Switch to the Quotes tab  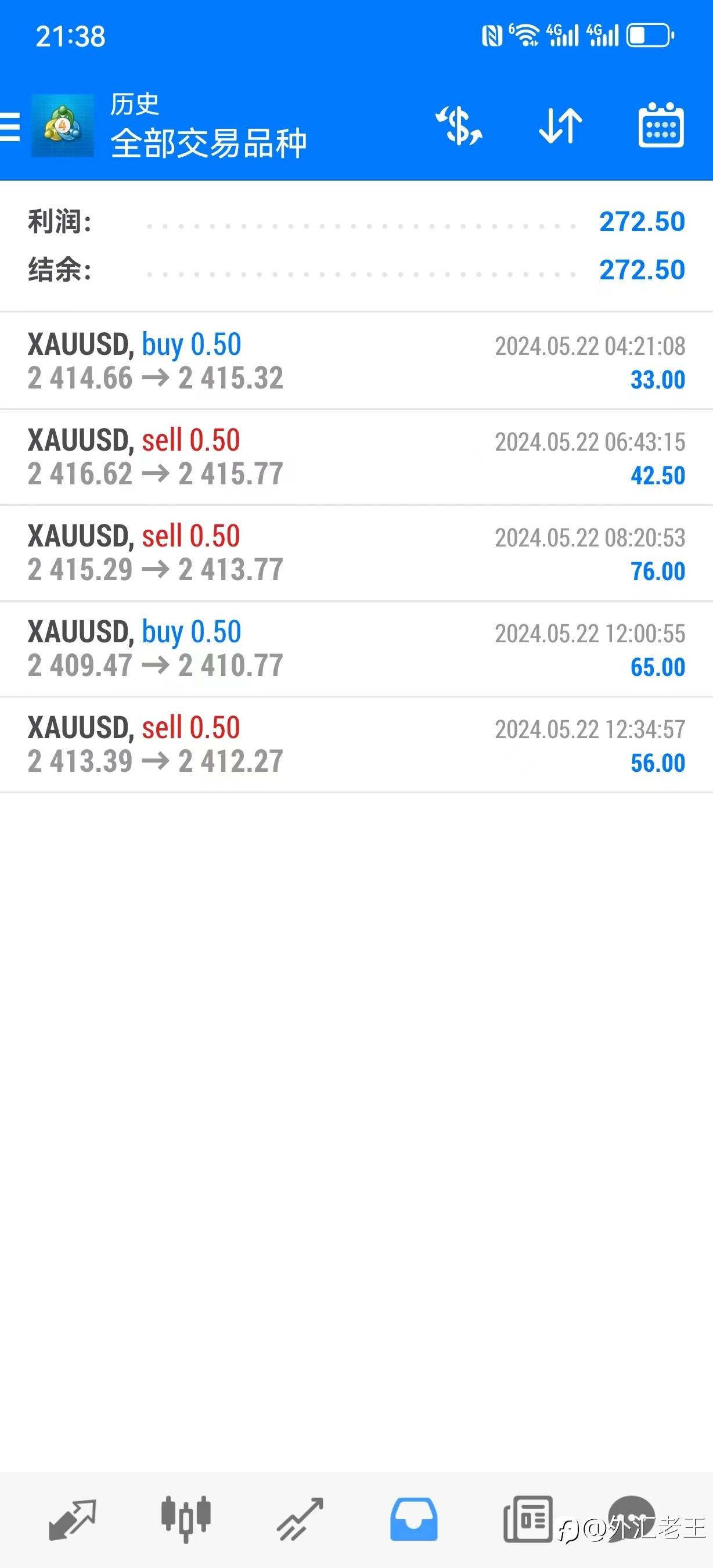[x=73, y=1519]
